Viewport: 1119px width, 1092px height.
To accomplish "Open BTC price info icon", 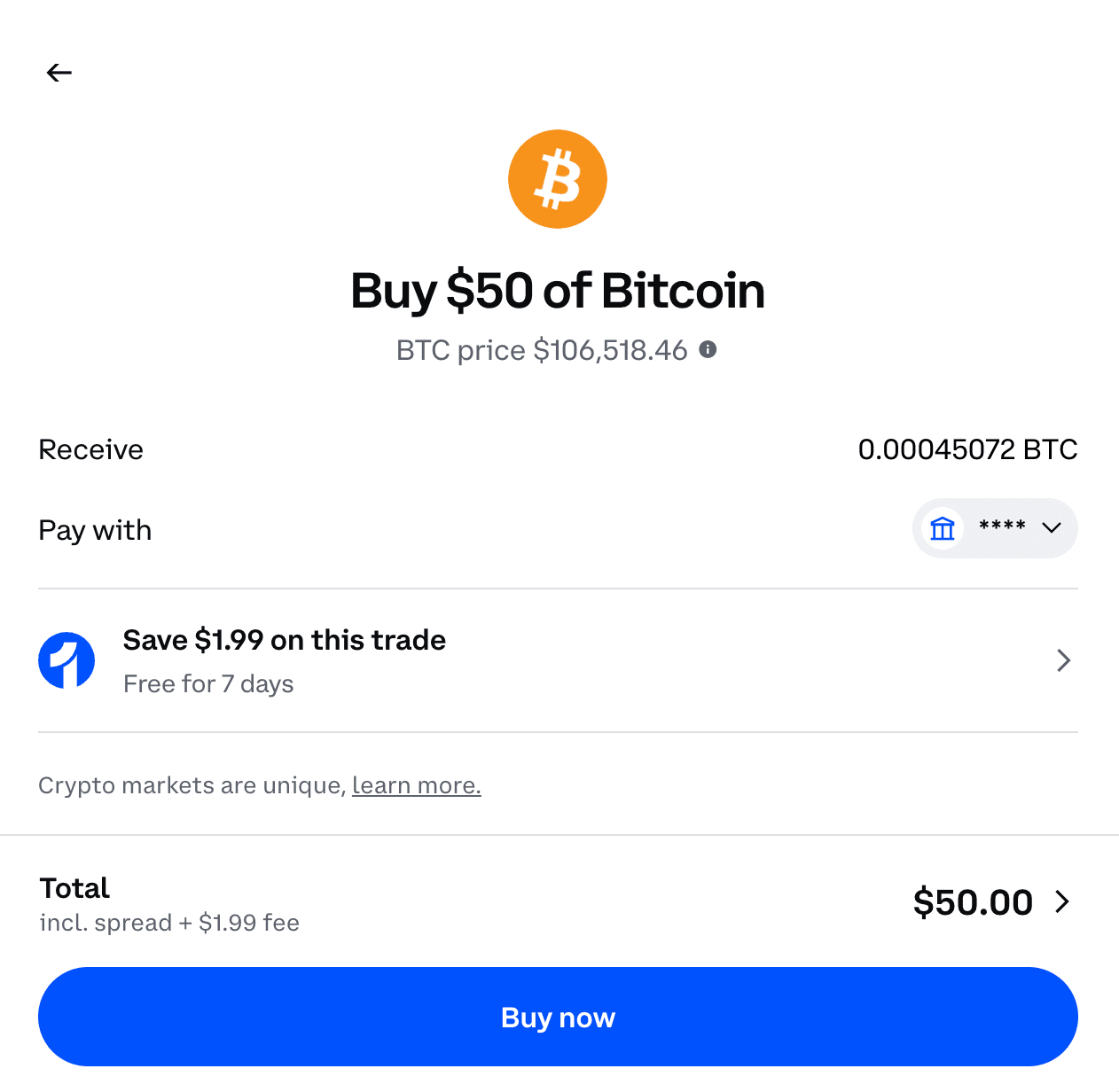I will [x=708, y=349].
